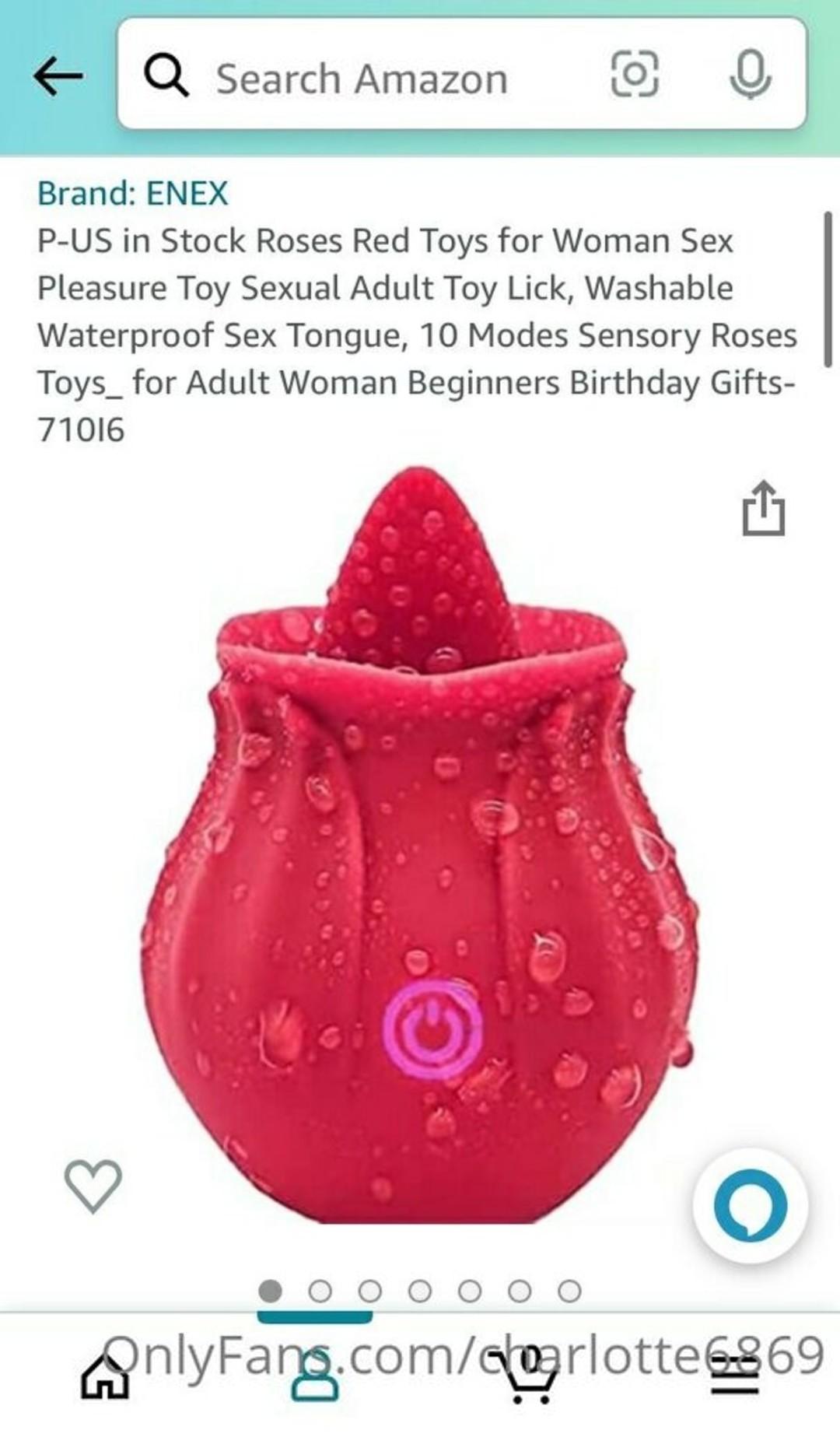
Task: Open the account profile tab
Action: pos(315,1379)
